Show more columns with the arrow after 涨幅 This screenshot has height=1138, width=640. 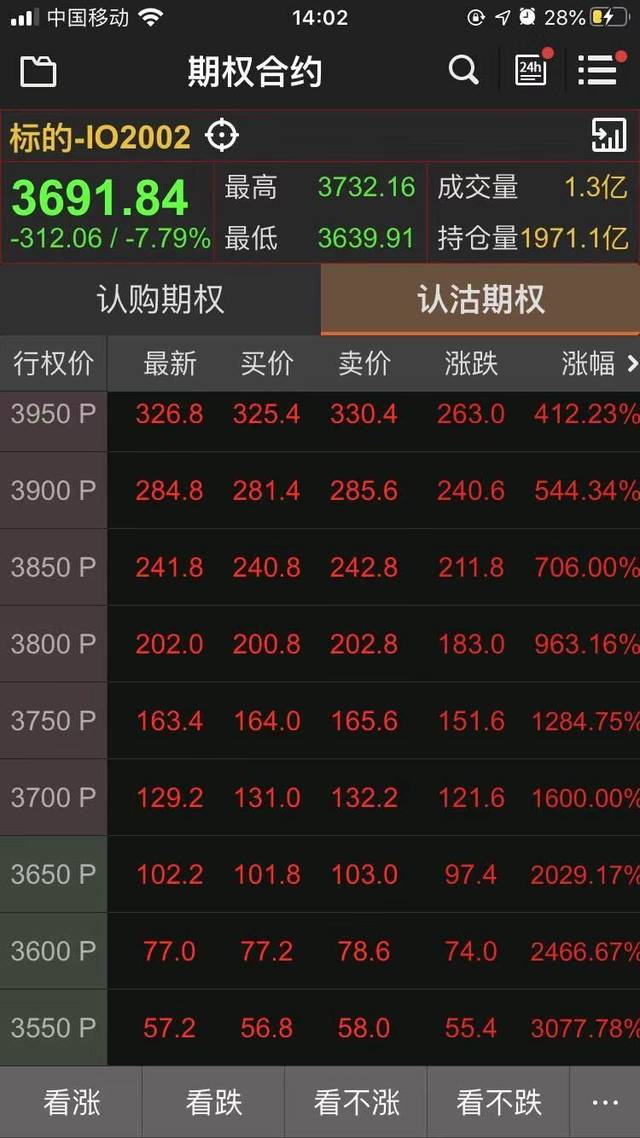click(631, 364)
